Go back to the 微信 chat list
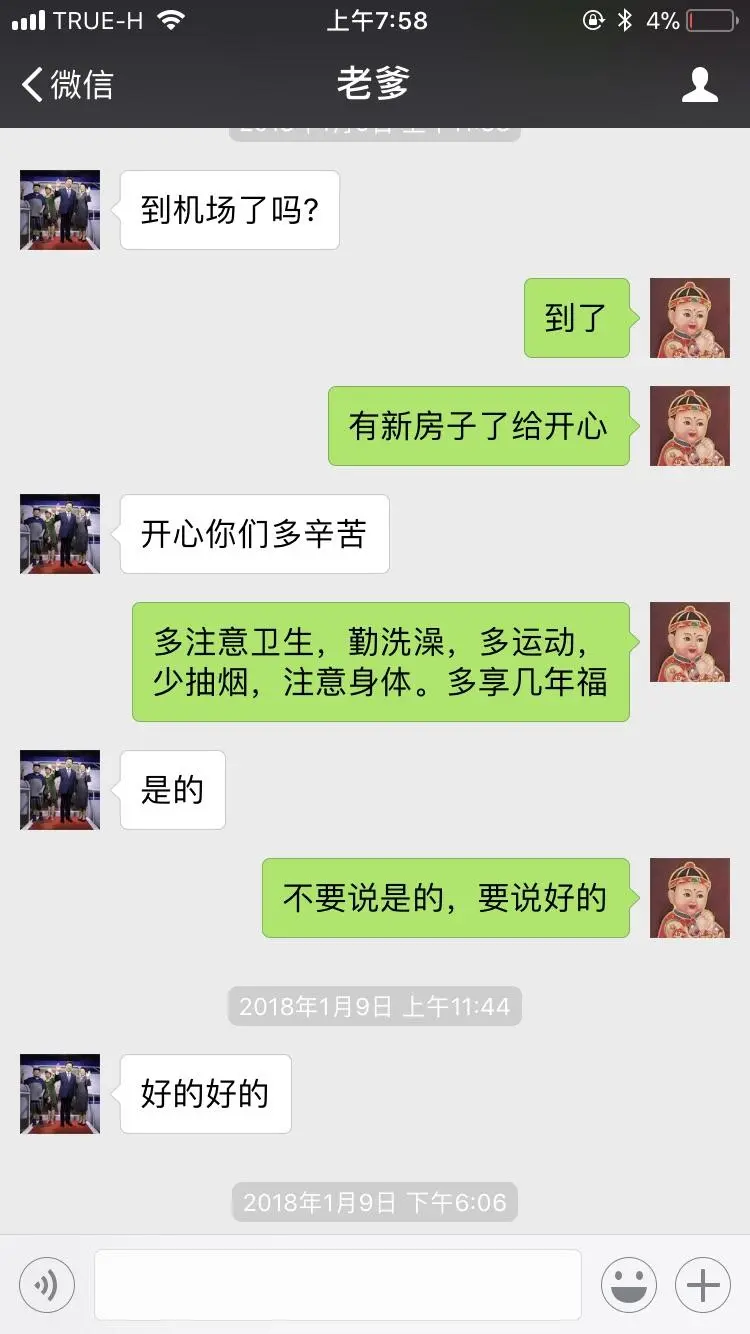Screen dimensions: 750x1334 point(68,85)
